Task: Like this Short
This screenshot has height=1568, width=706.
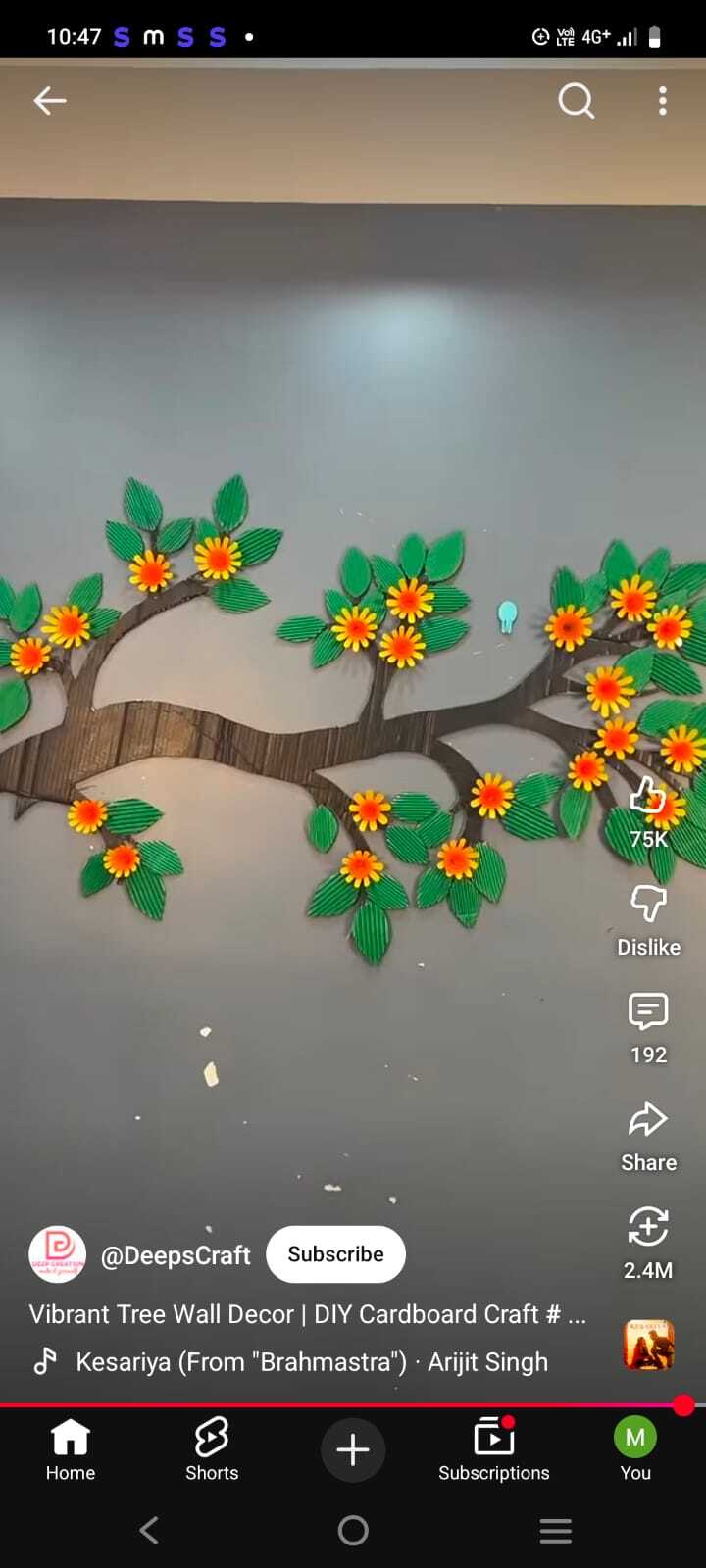Action: 648,798
